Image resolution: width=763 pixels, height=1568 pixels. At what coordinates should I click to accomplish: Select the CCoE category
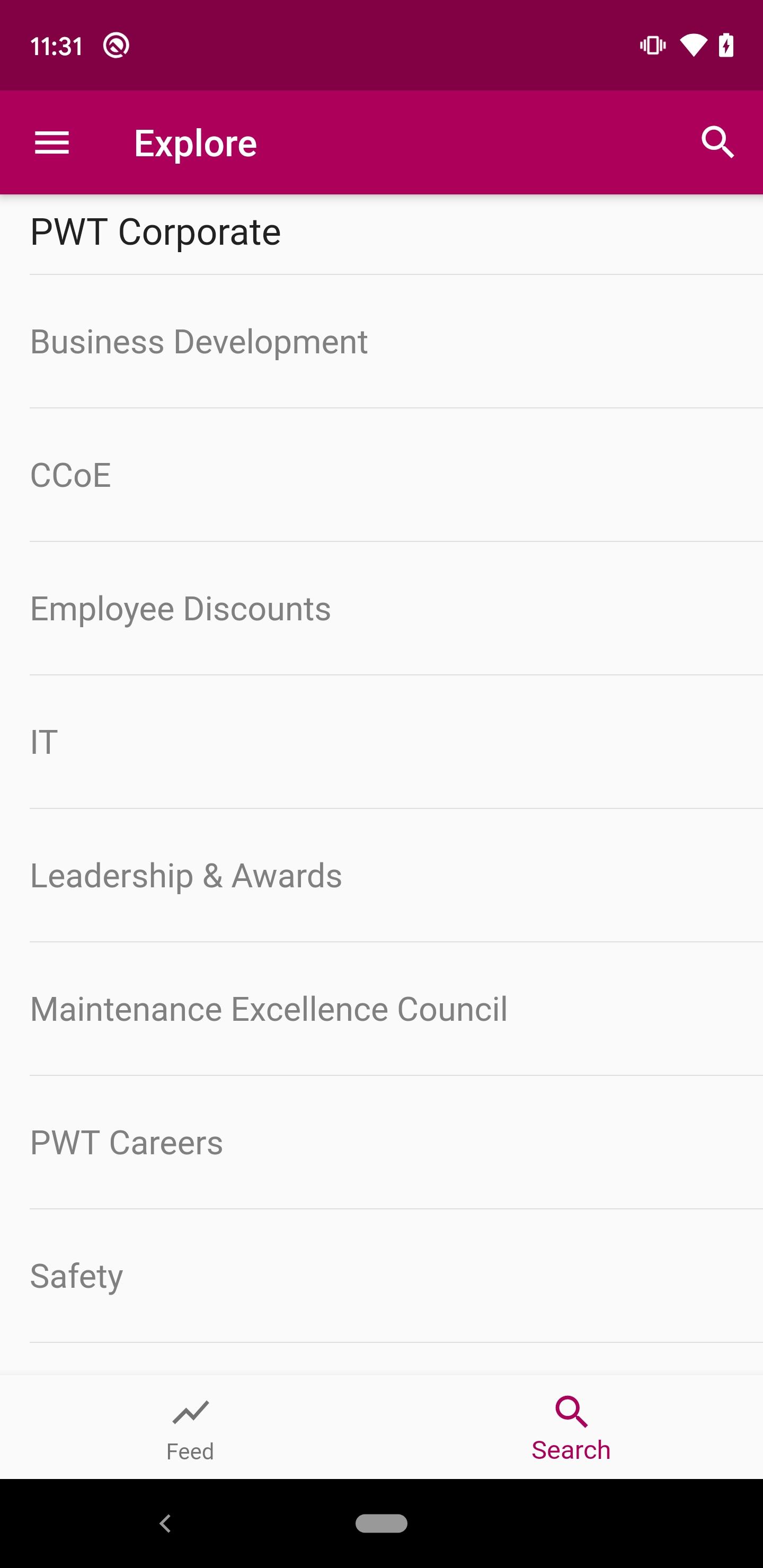pyautogui.click(x=381, y=475)
